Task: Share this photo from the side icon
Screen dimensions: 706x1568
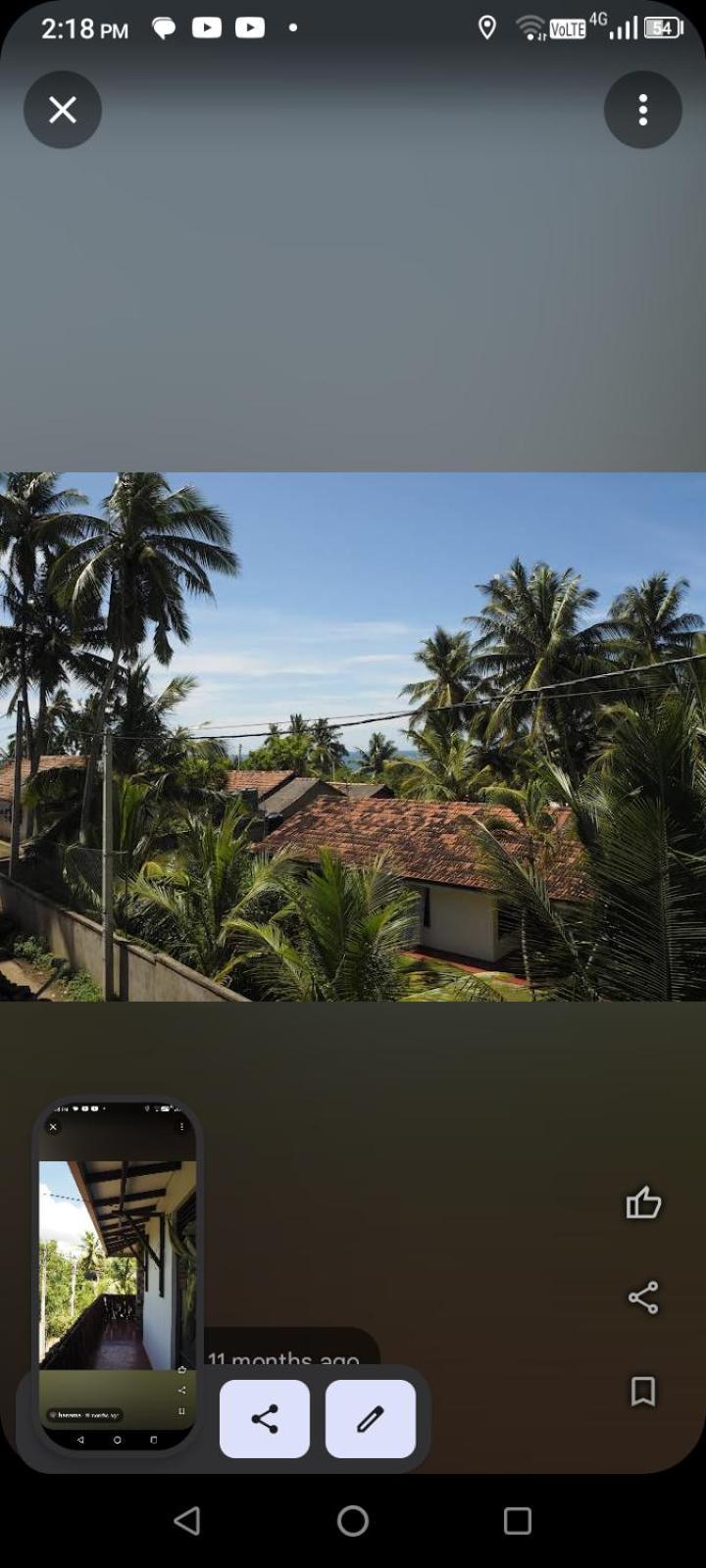Action: click(643, 1298)
